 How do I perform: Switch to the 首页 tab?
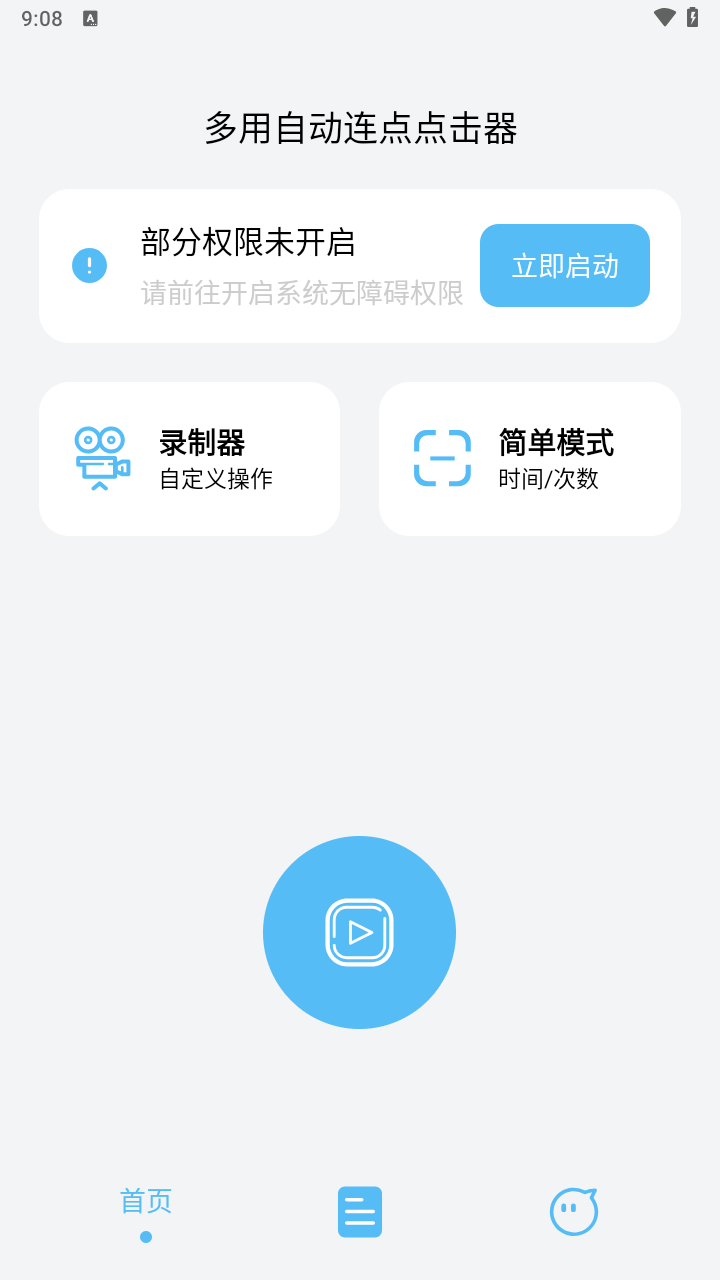click(146, 1210)
